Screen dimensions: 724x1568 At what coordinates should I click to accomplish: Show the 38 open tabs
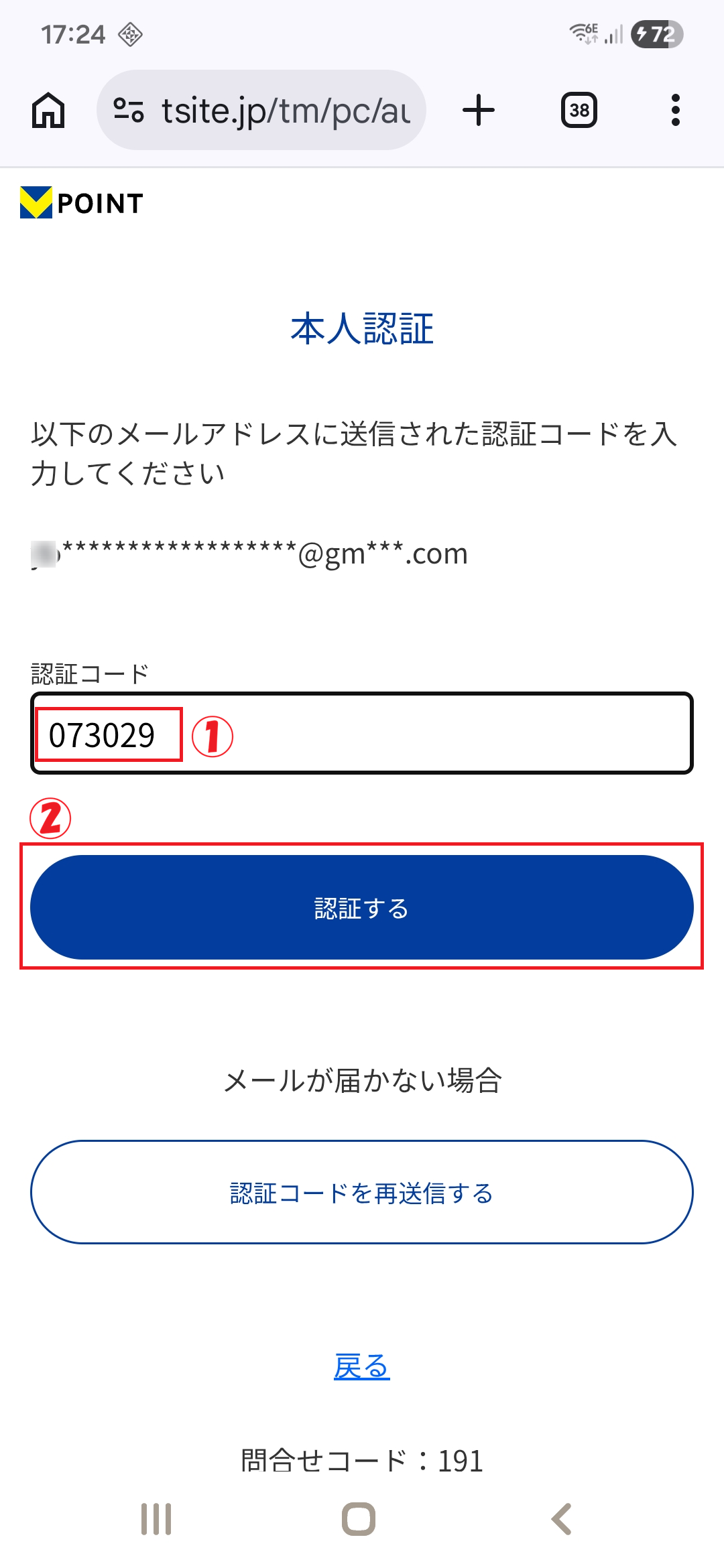pyautogui.click(x=579, y=111)
